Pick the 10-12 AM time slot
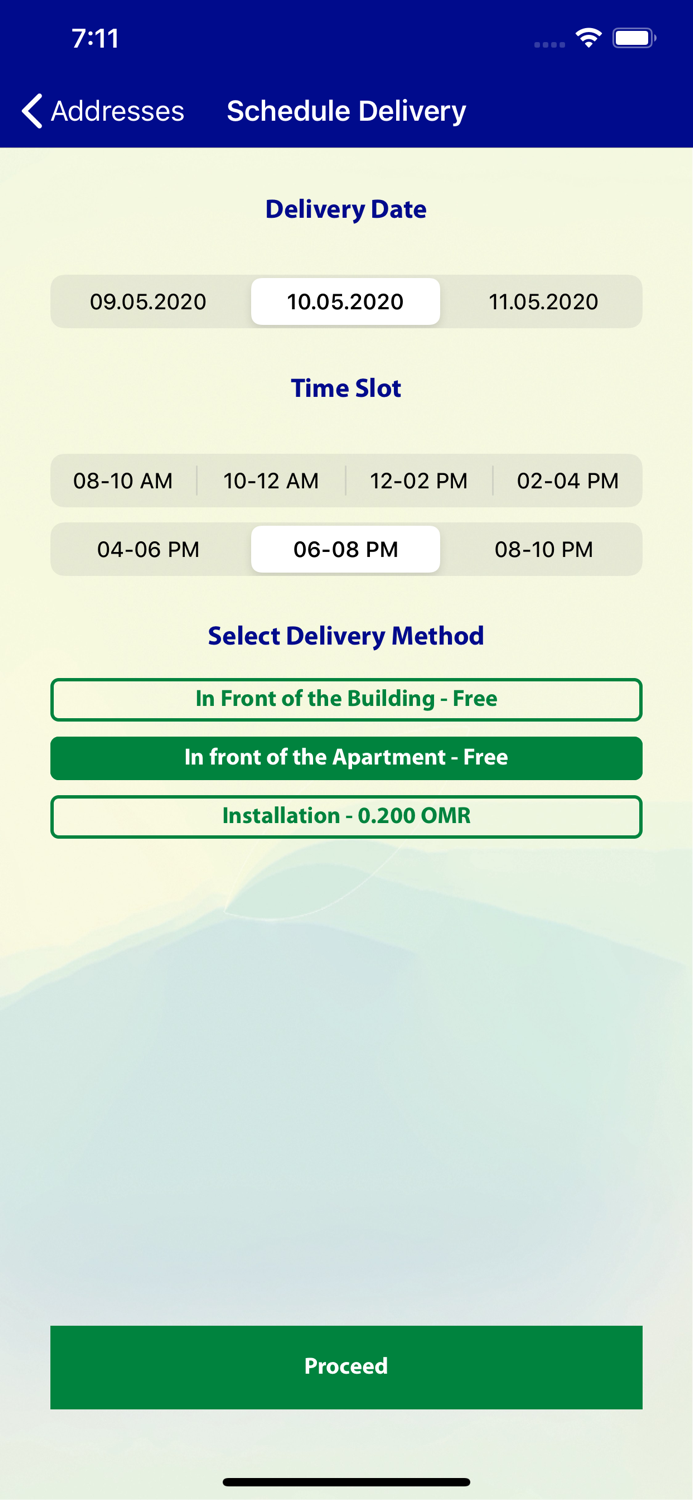Image resolution: width=693 pixels, height=1500 pixels. pos(271,481)
